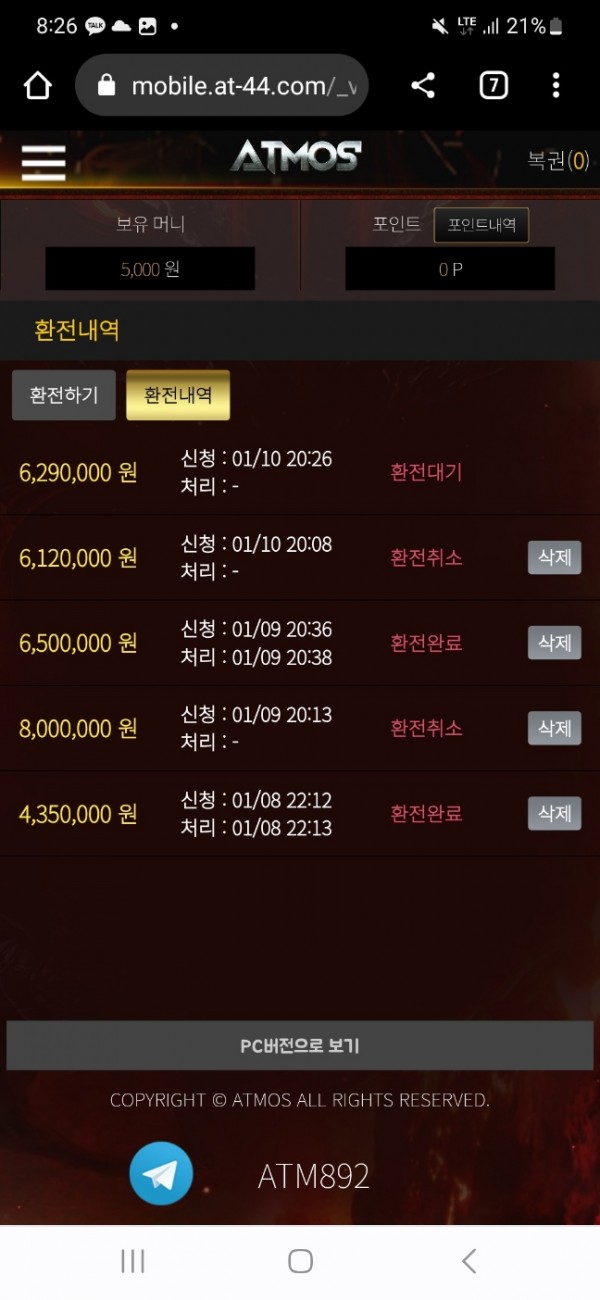The height and width of the screenshot is (1300, 600).
Task: View 포인트내역 point history
Action: (481, 225)
